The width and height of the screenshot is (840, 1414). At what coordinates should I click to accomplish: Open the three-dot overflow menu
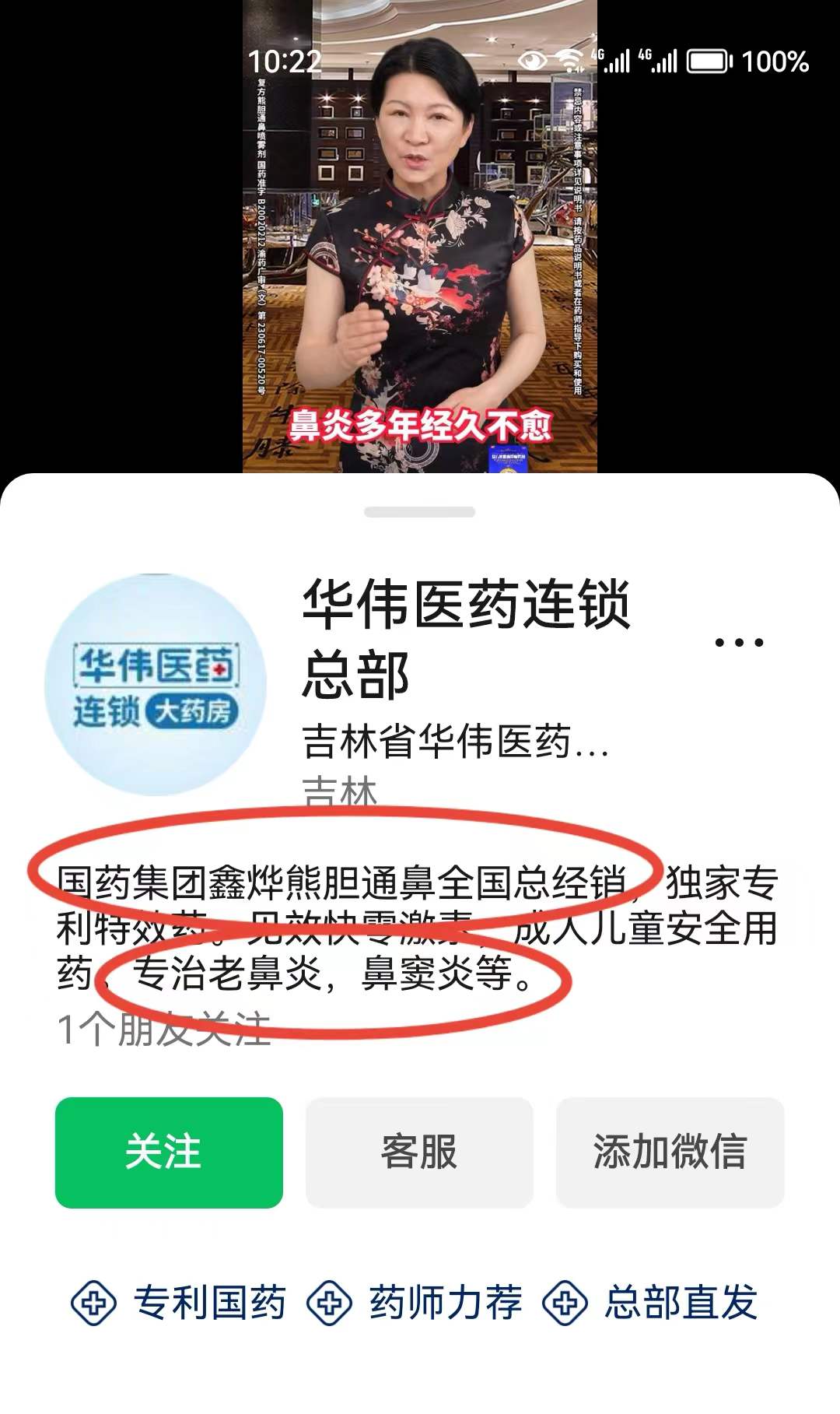click(x=738, y=643)
